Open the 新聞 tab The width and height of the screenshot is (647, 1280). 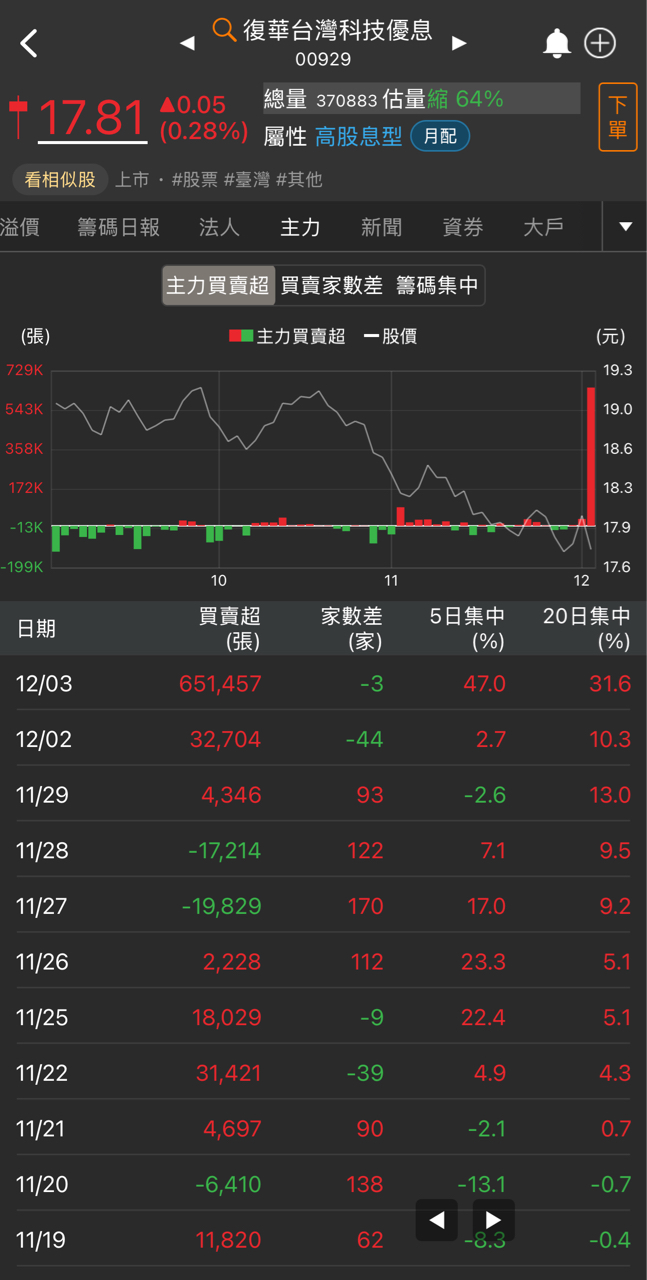point(381,227)
